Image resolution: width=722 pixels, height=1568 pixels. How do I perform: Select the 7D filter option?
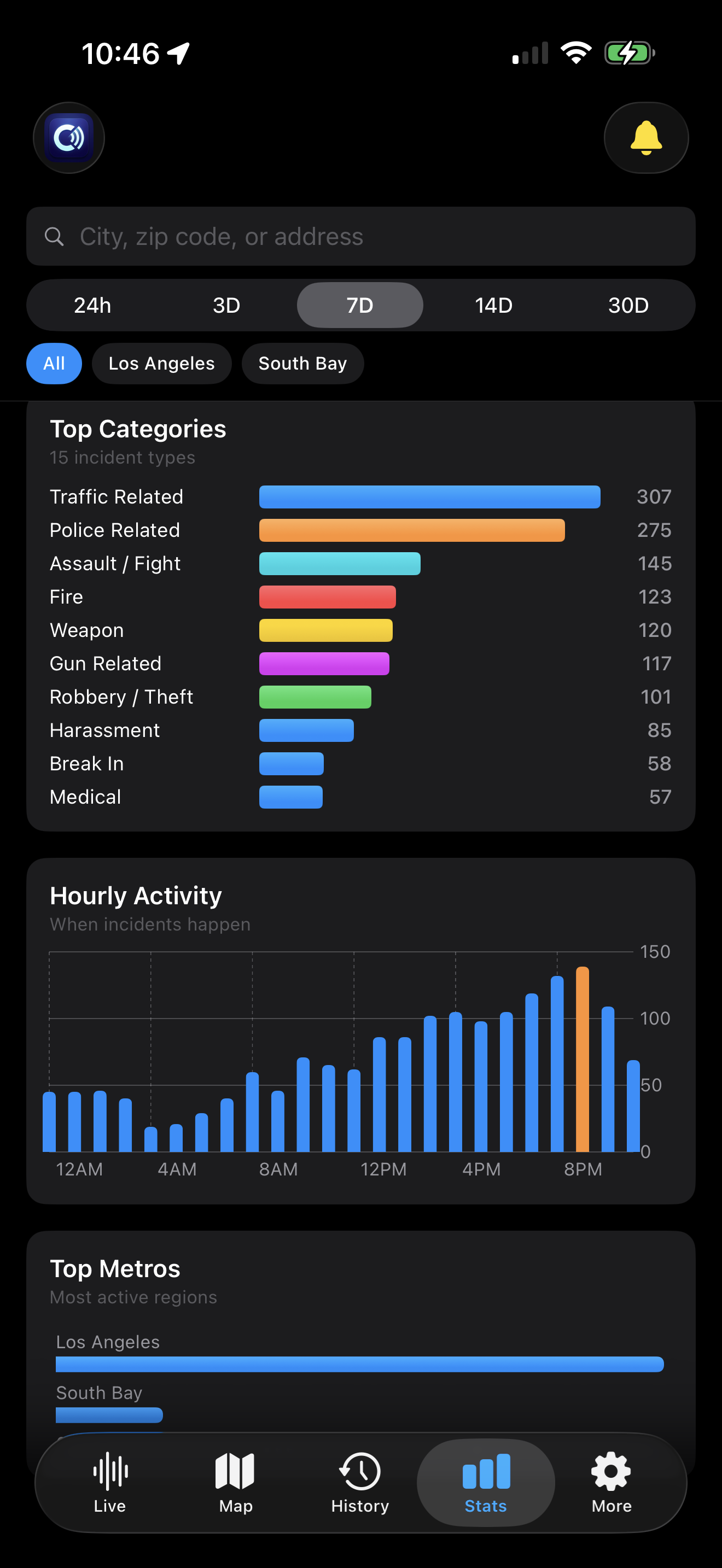pos(360,305)
